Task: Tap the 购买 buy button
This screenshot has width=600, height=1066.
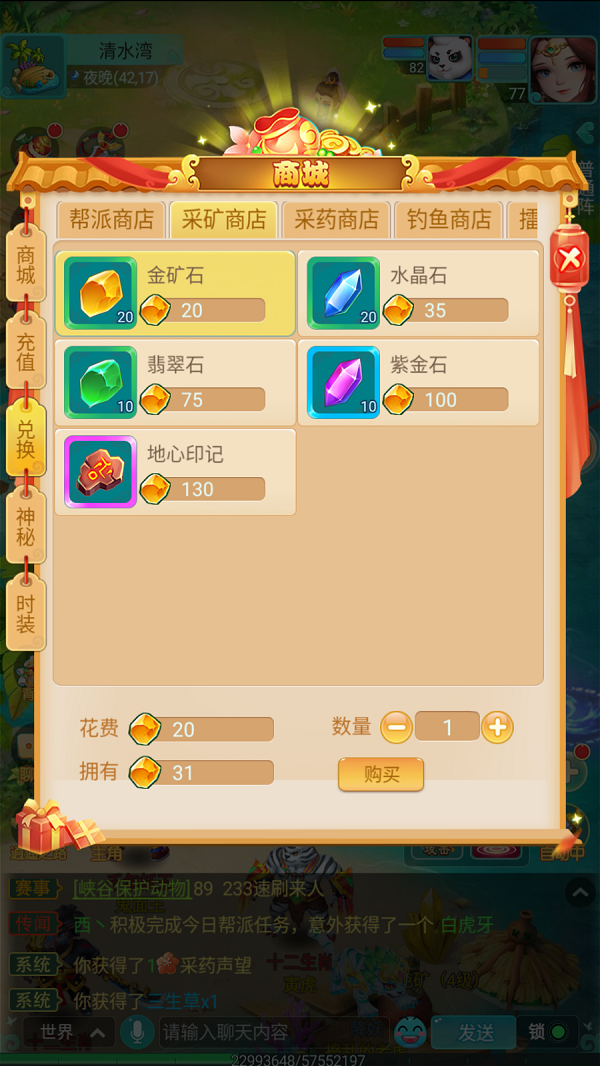Action: (x=381, y=774)
